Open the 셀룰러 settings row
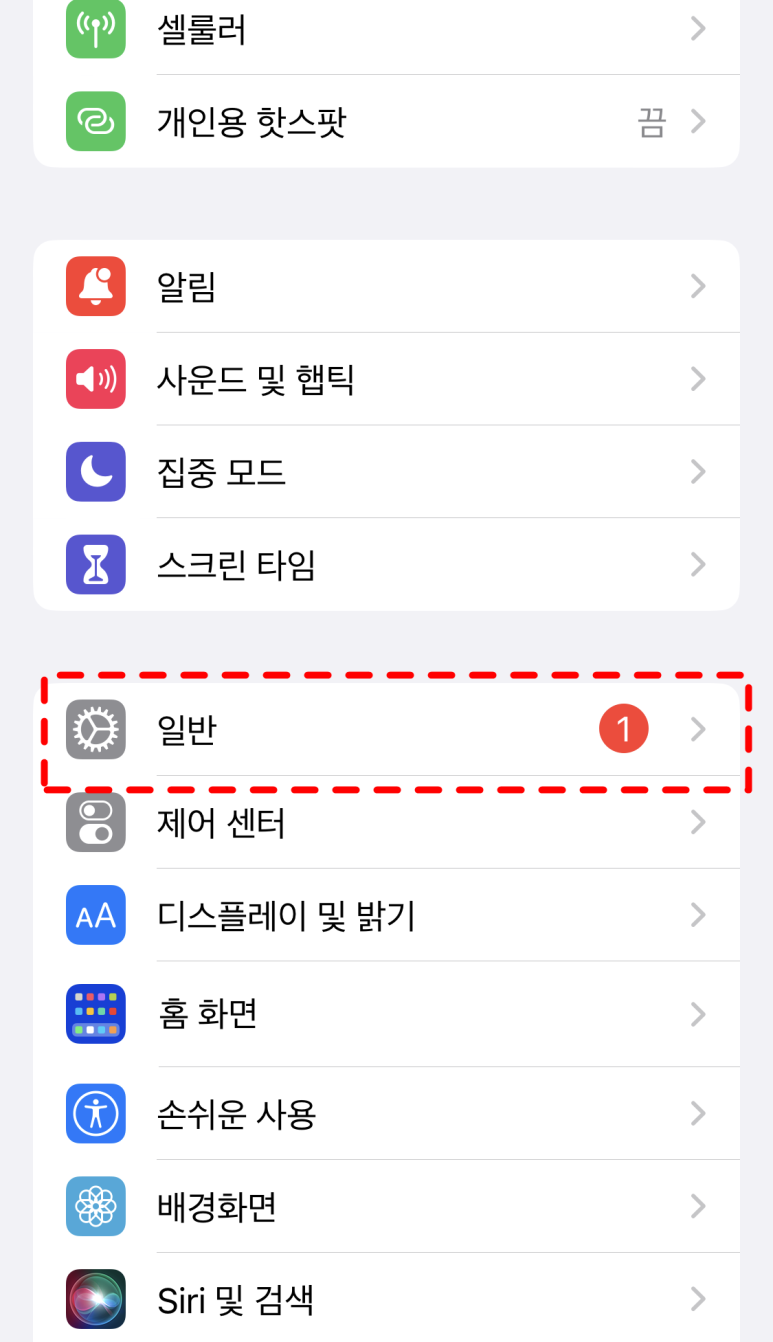Viewport: 773px width, 1342px height. pyautogui.click(x=386, y=30)
